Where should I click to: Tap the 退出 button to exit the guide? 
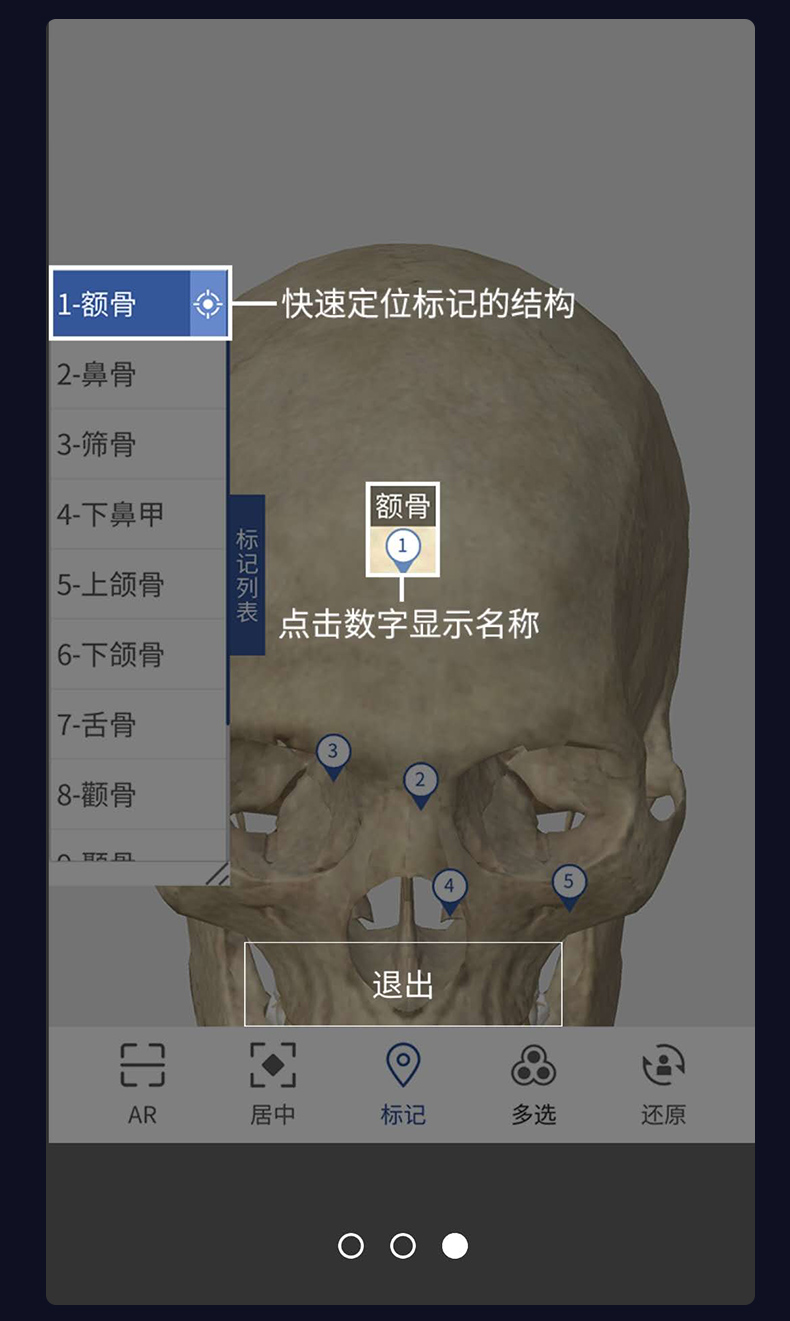point(403,984)
